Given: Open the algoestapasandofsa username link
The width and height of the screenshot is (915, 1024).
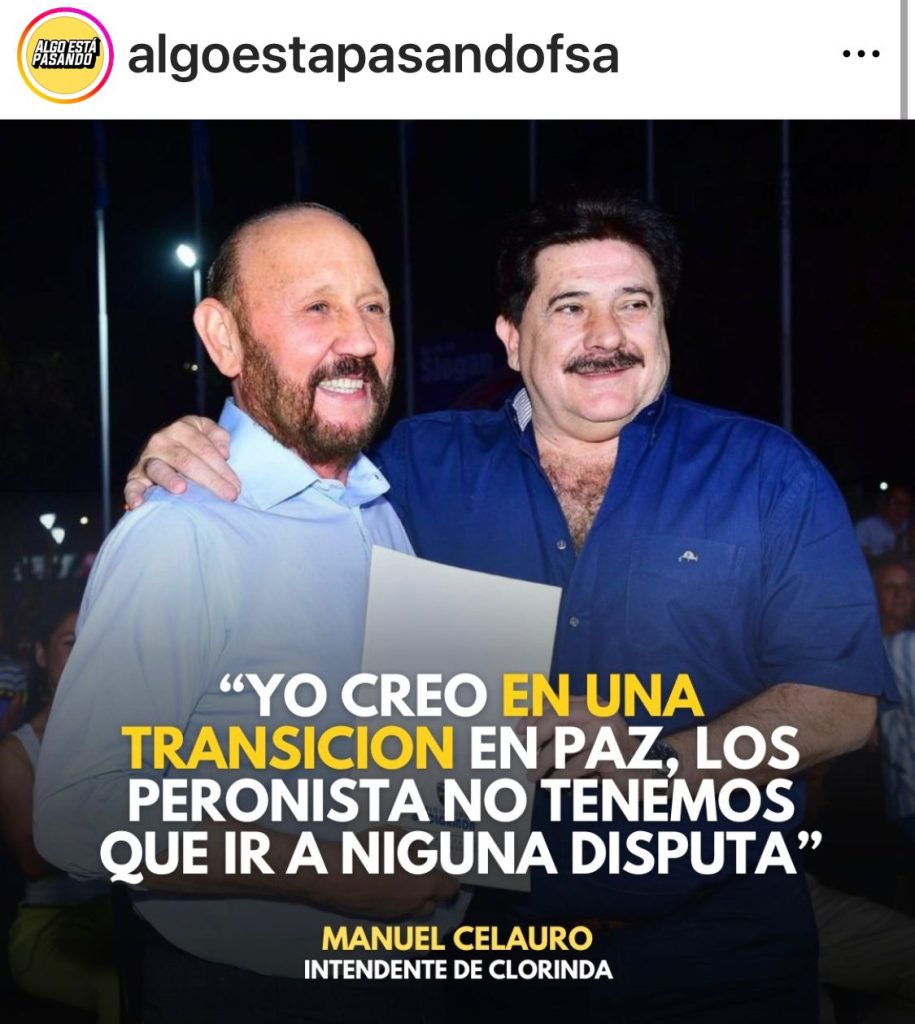Looking at the screenshot, I should tap(373, 57).
